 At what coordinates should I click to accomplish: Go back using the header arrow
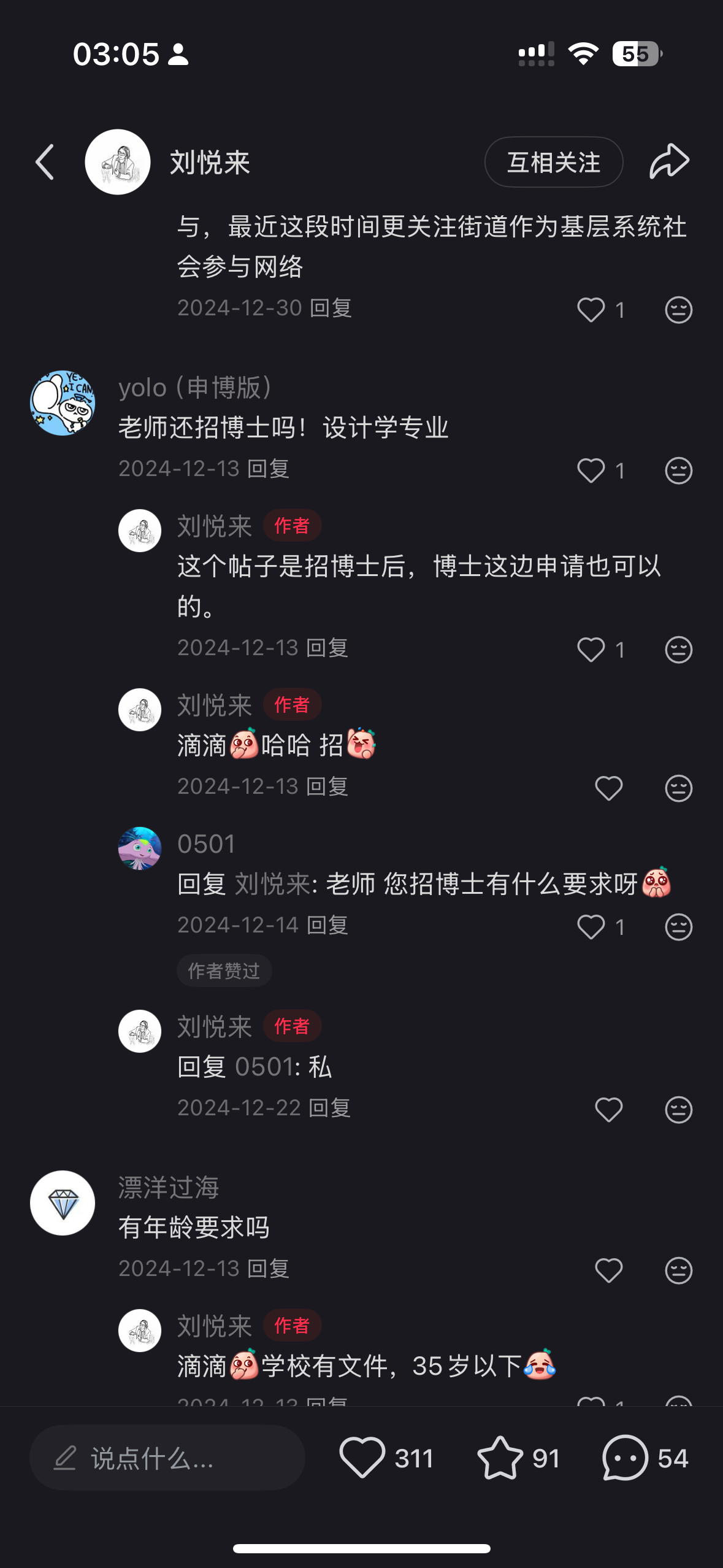pyautogui.click(x=45, y=163)
